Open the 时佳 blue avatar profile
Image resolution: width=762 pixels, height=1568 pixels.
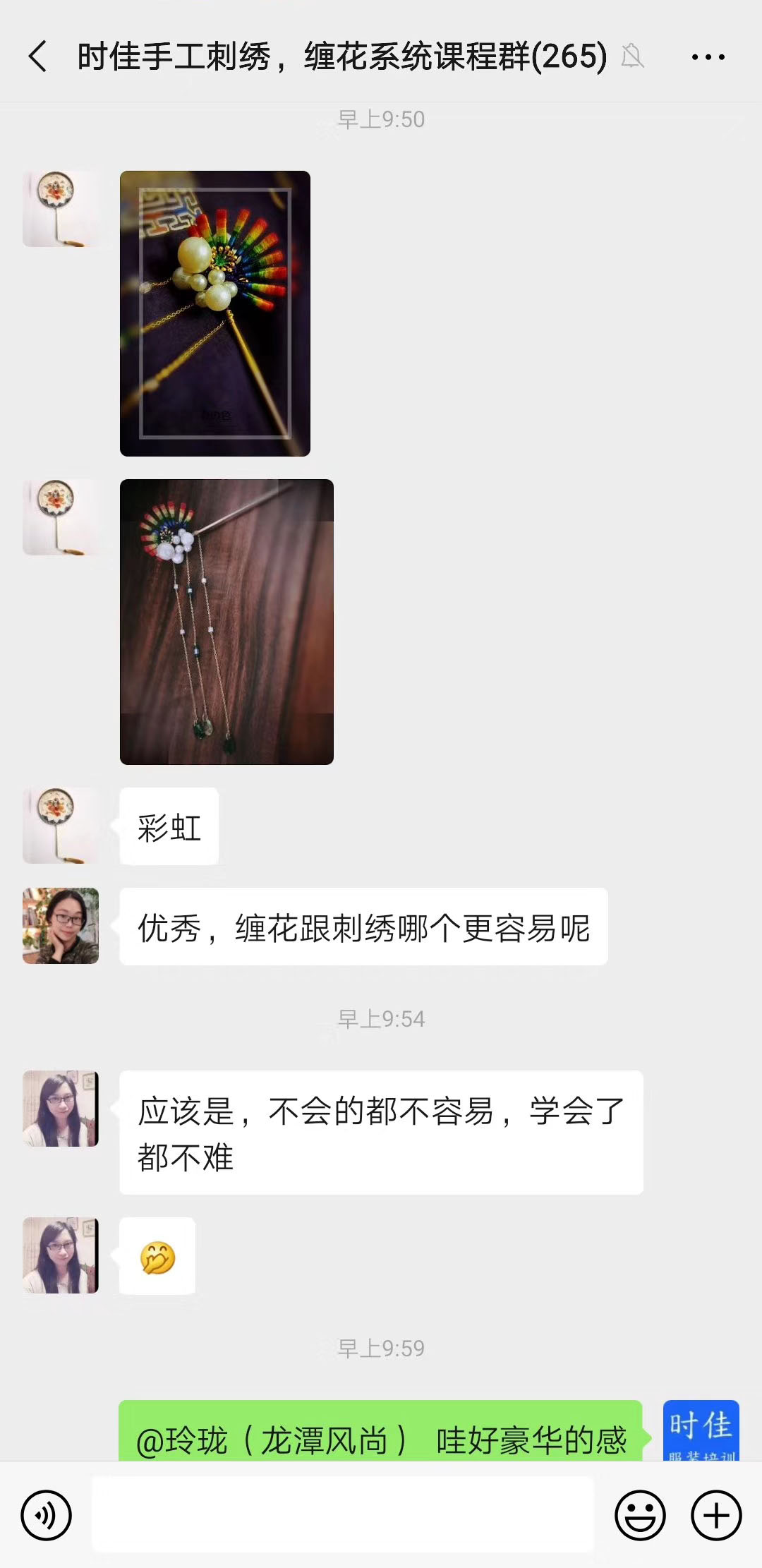coord(701,1430)
